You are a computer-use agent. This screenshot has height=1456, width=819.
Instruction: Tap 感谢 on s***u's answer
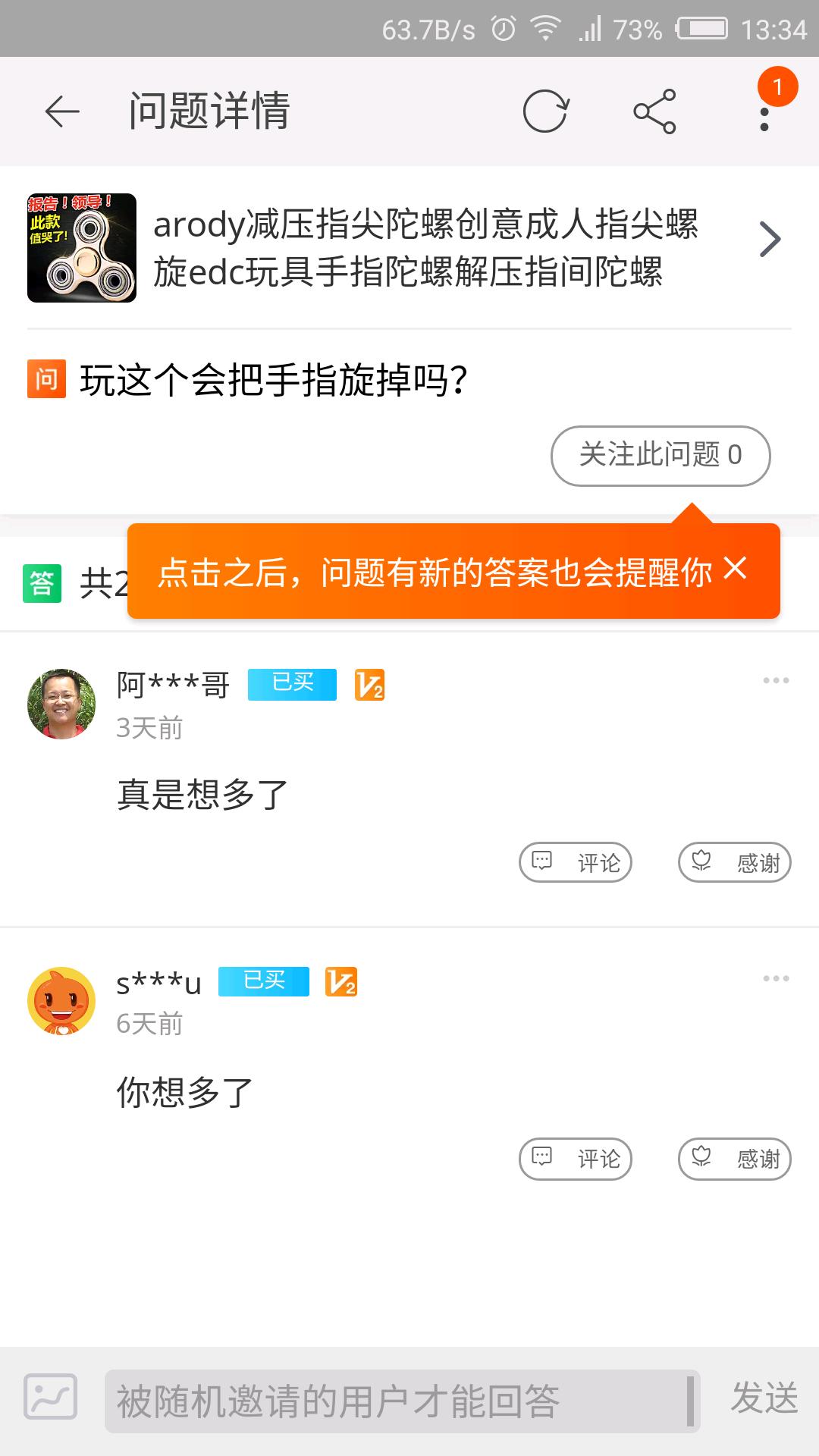733,1159
